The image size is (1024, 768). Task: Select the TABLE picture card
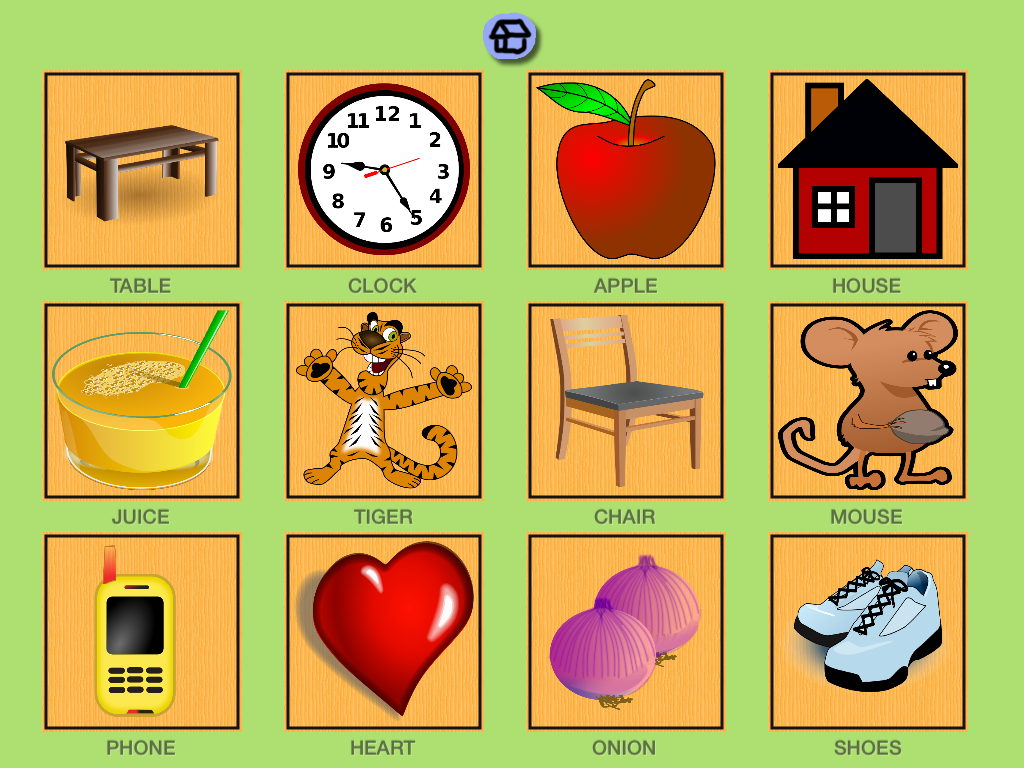[x=142, y=170]
